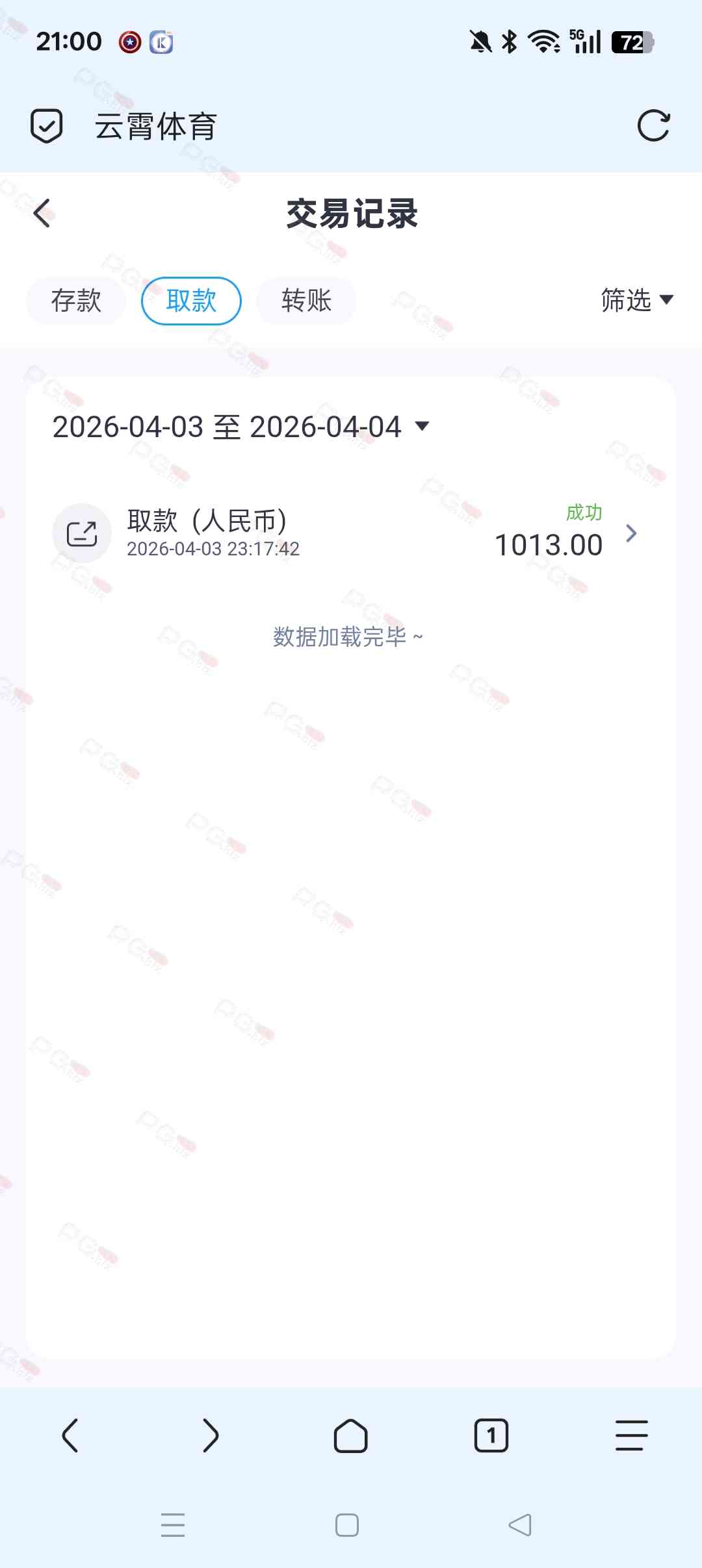Go back from 交易记录 page
Image resolution: width=702 pixels, height=1568 pixels.
pos(42,213)
